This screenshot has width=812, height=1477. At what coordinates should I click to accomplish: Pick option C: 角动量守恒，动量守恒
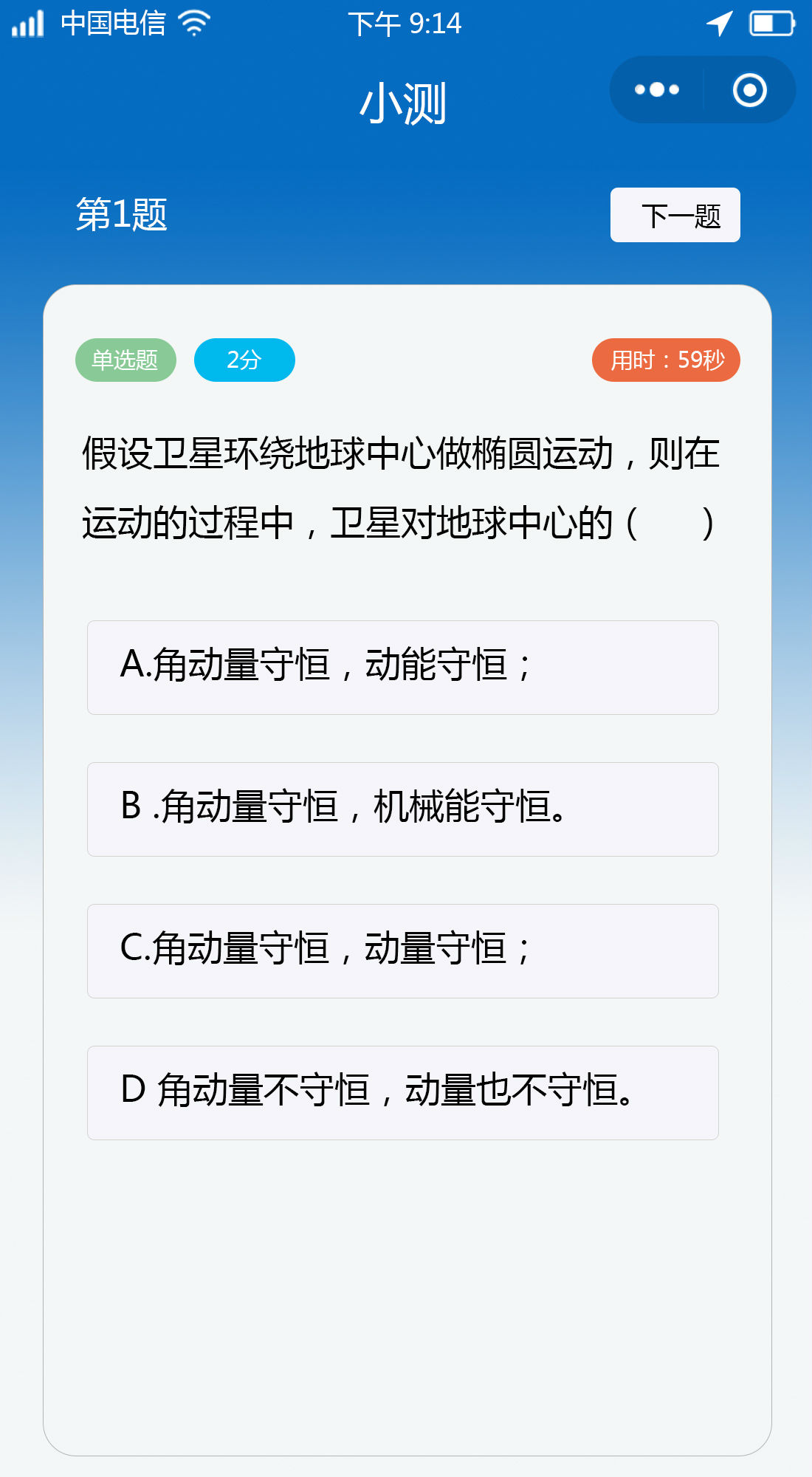(402, 950)
